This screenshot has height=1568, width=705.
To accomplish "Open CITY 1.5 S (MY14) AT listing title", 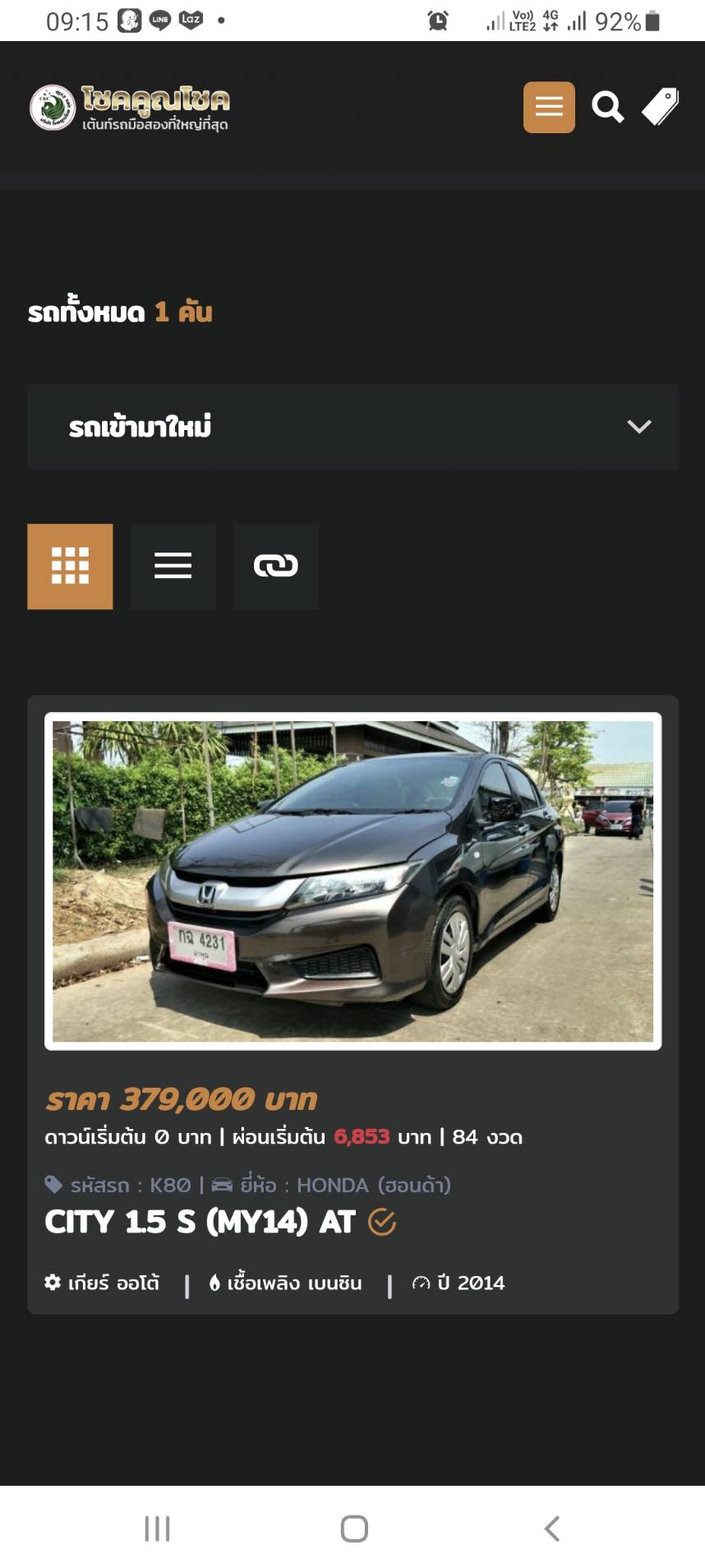I will pos(200,1222).
